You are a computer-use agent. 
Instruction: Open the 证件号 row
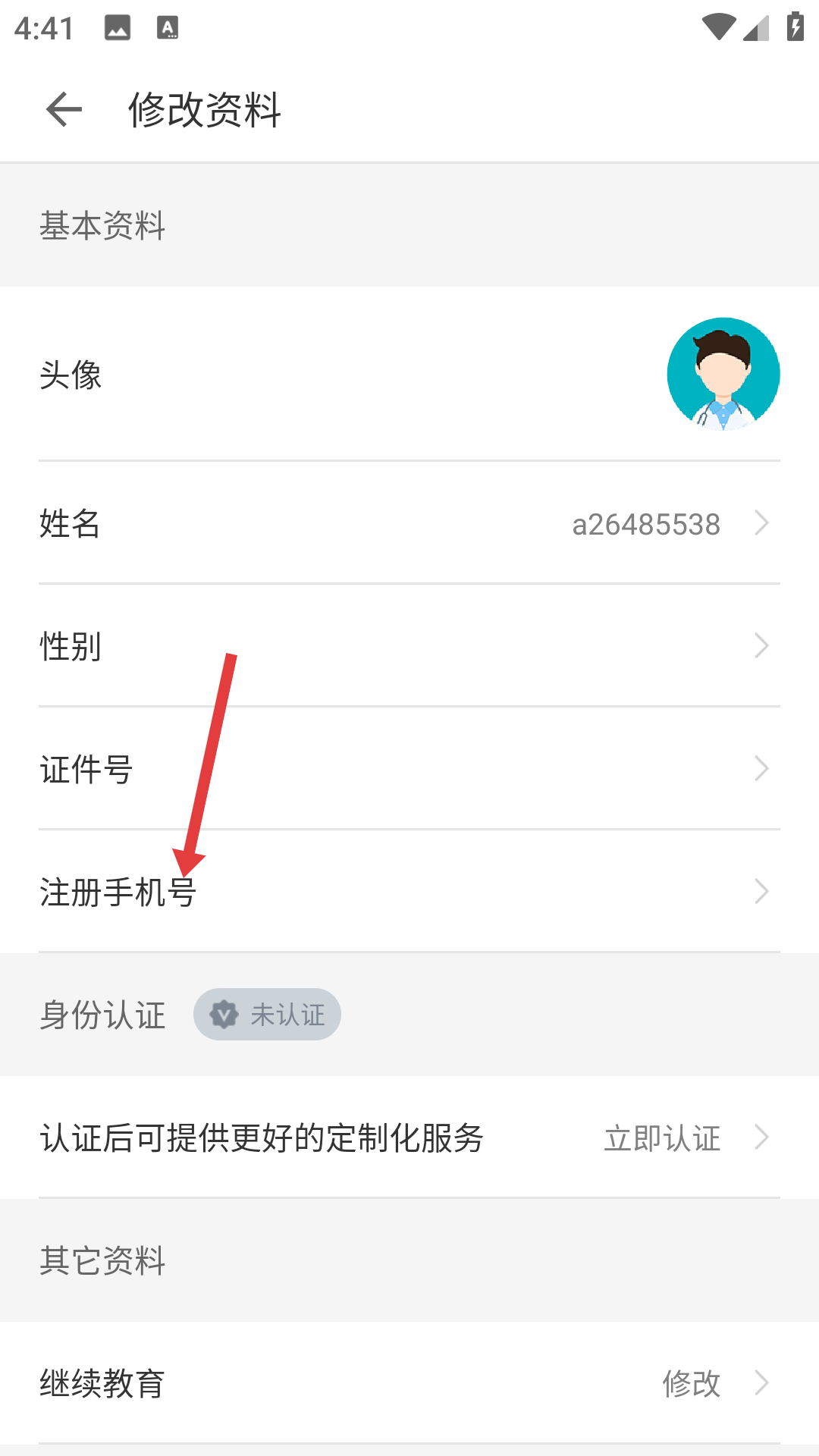pos(409,770)
